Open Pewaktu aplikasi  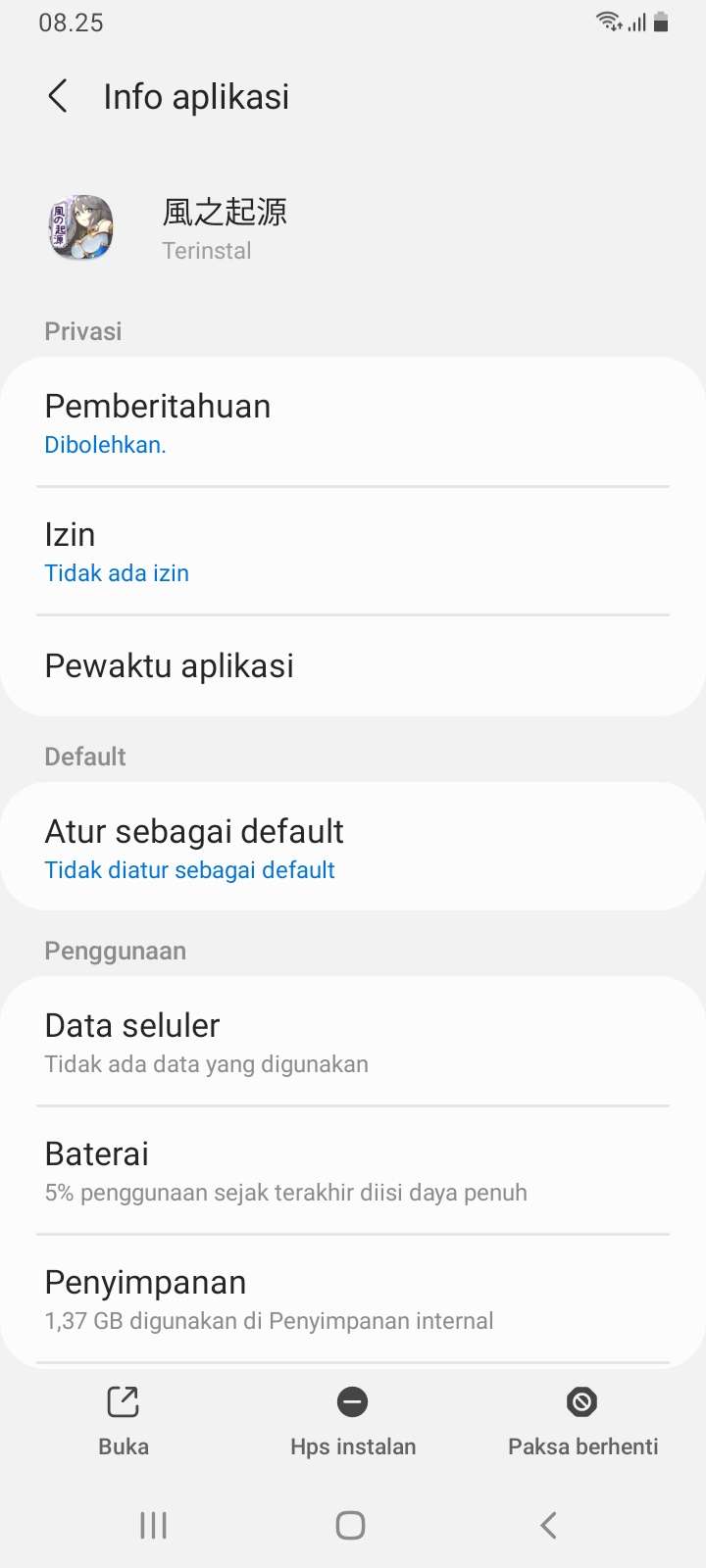tap(353, 665)
